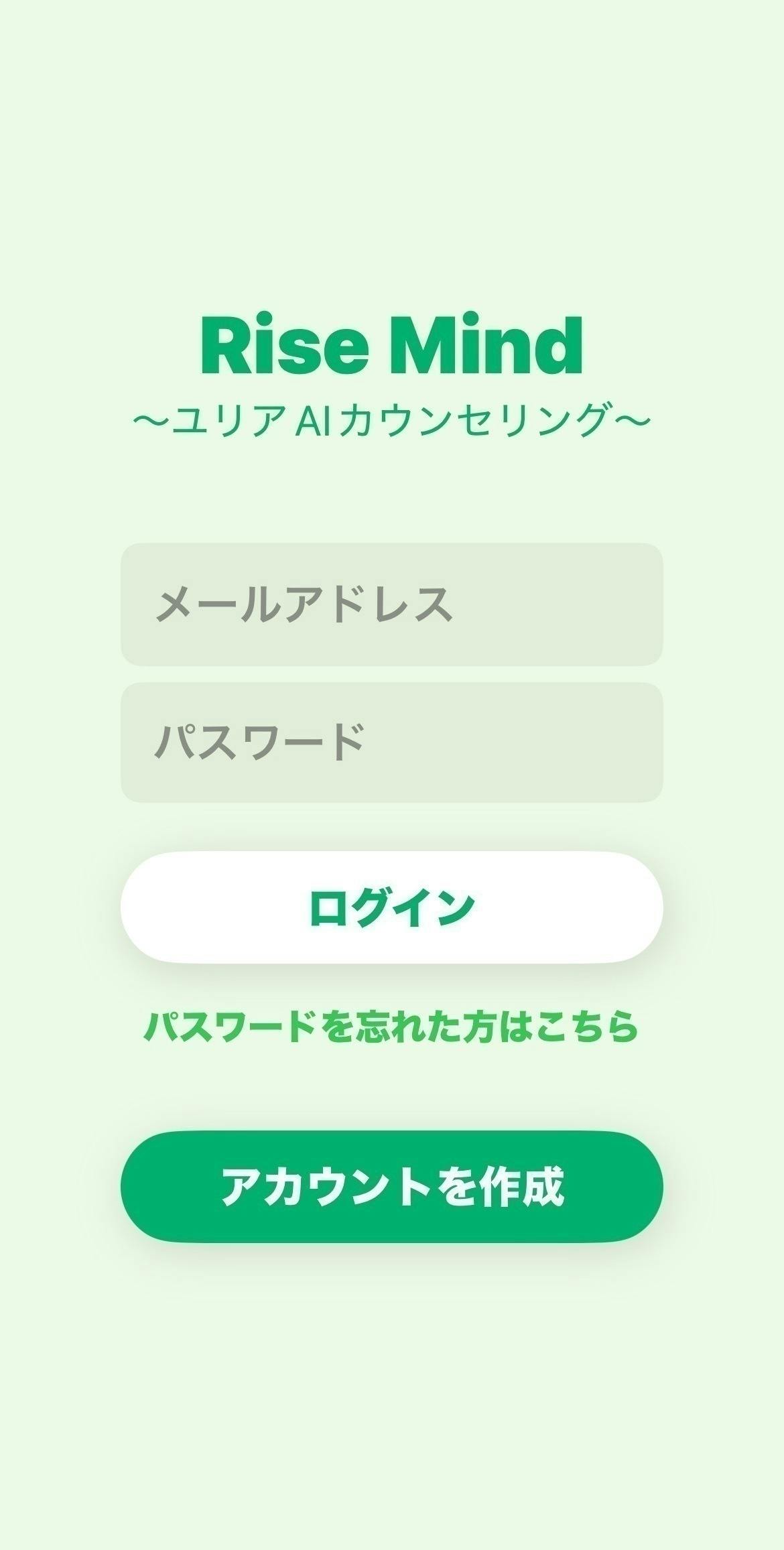This screenshot has height=1550, width=784.
Task: Start account registration with green button
Action: click(x=392, y=1181)
